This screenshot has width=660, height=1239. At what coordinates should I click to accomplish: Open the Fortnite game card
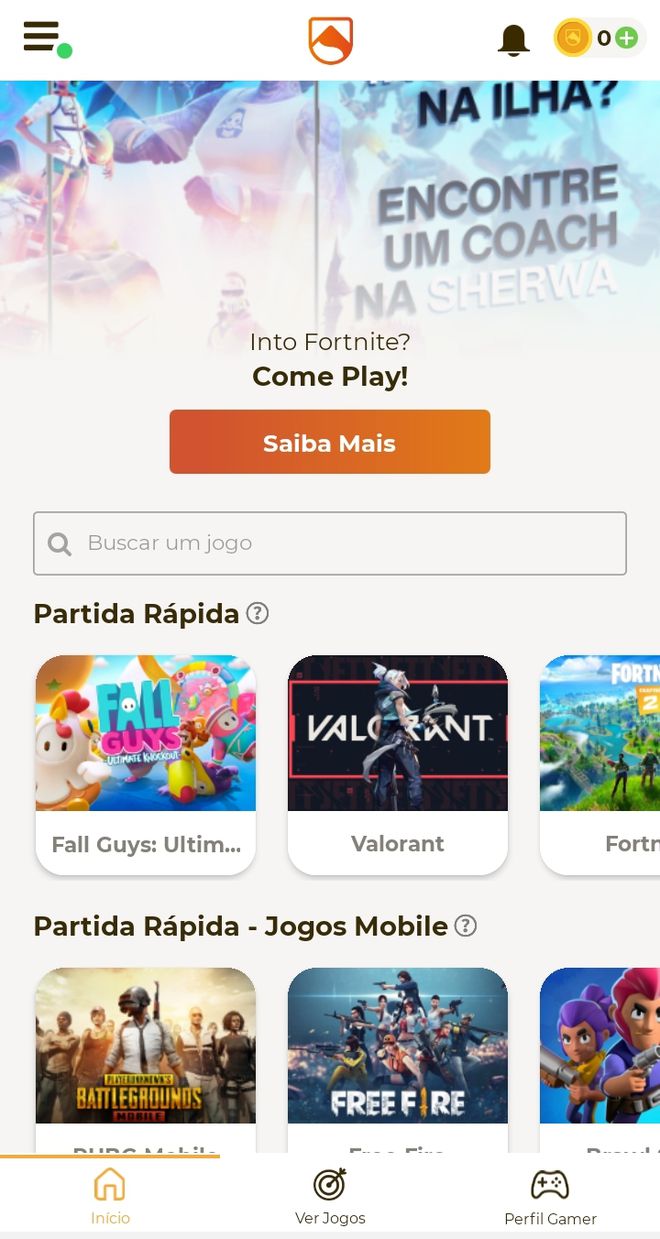click(x=600, y=765)
